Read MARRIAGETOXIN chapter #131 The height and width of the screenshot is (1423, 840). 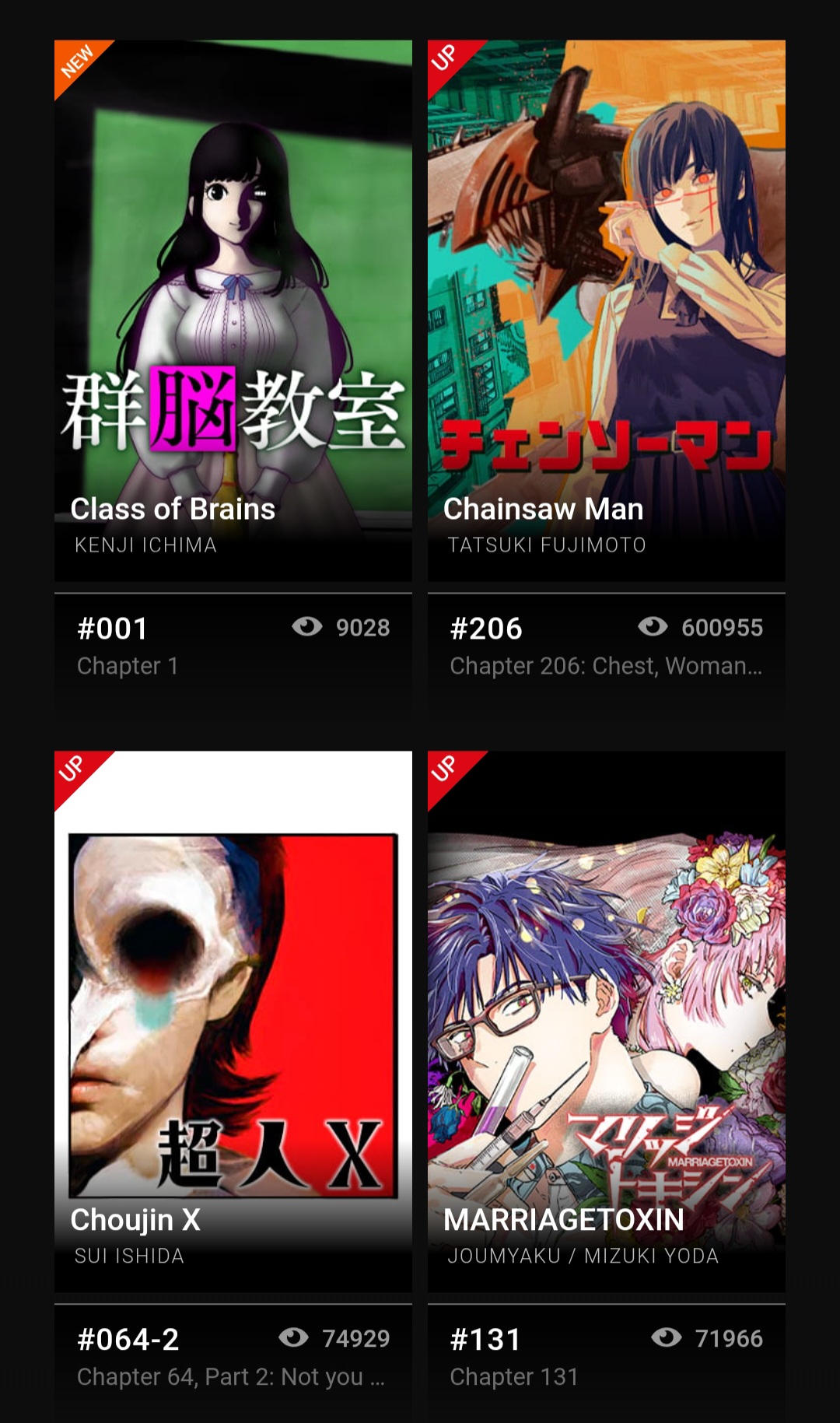coord(607,1357)
